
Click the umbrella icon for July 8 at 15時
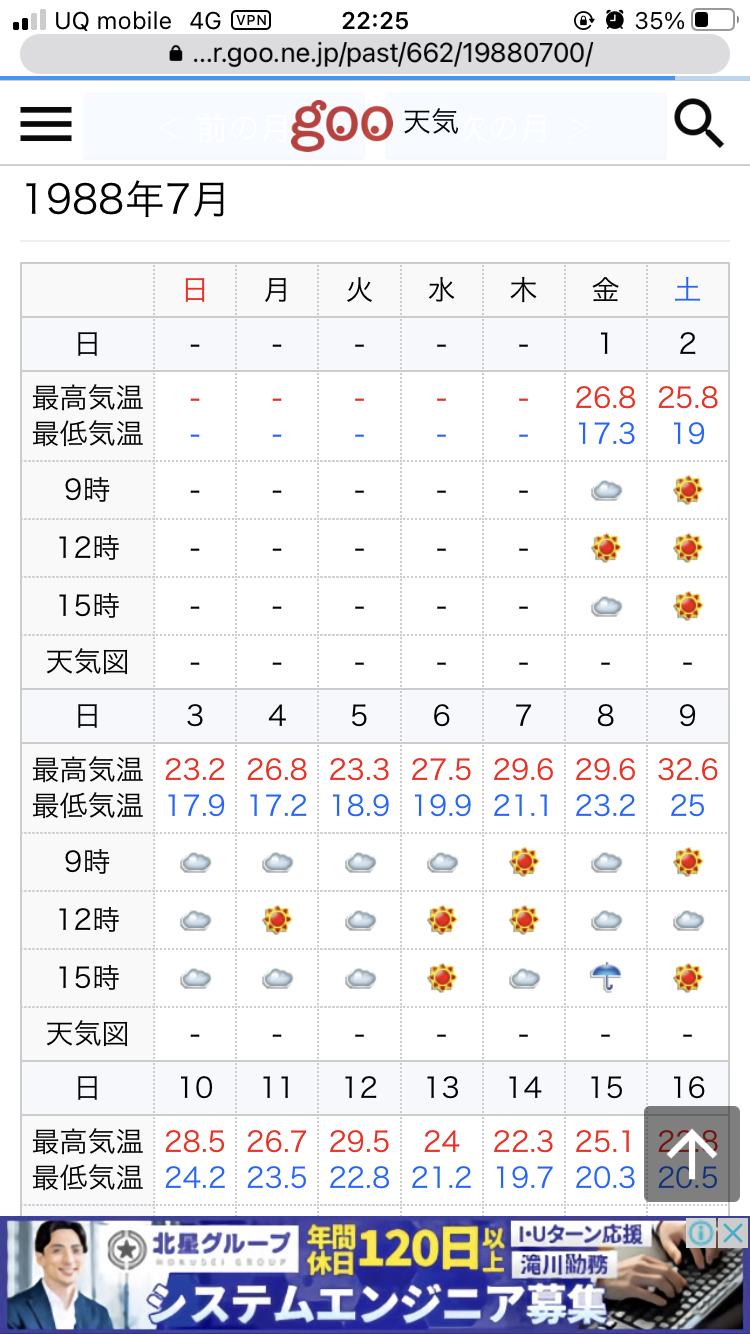coord(606,977)
